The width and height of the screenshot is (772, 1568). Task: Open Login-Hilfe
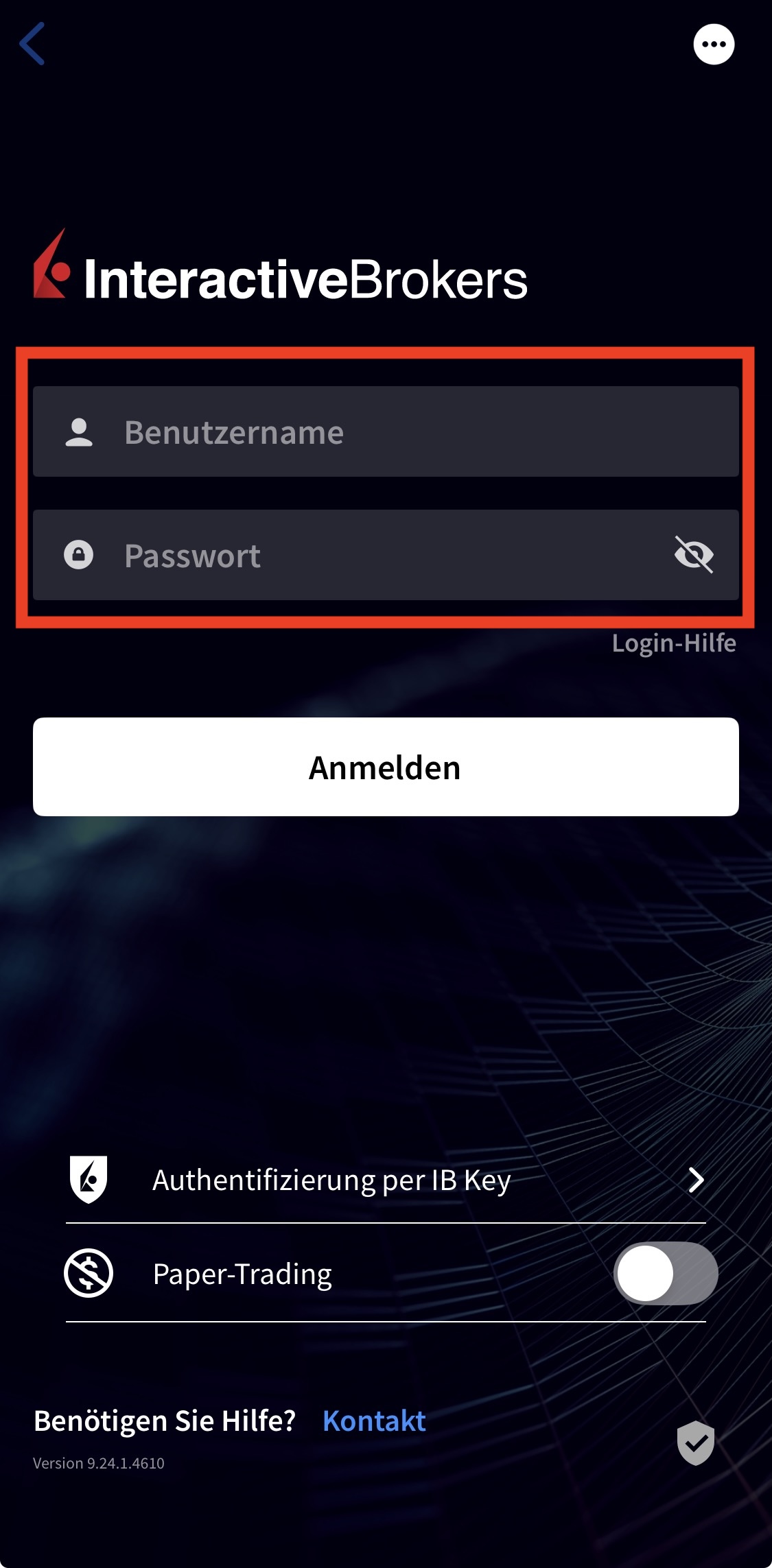coord(674,643)
